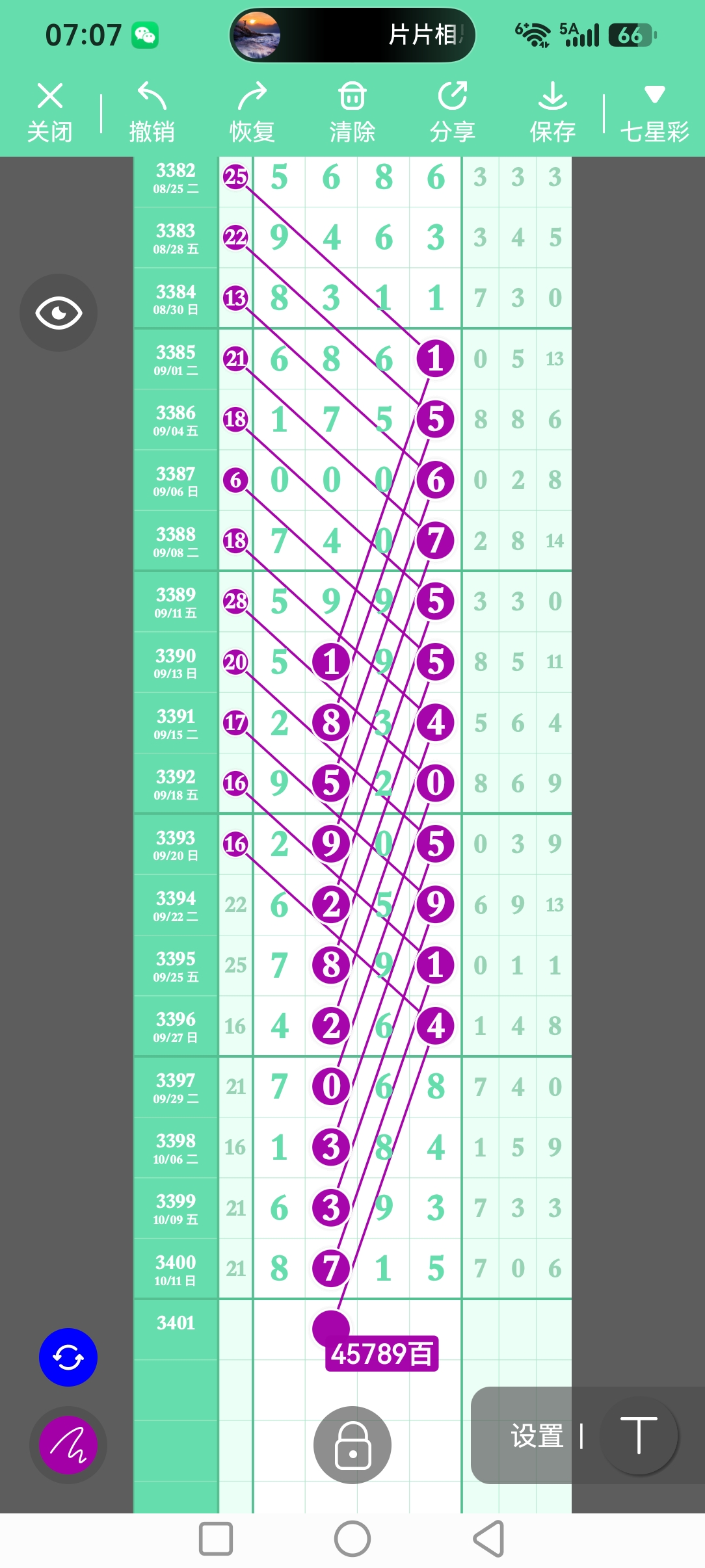Save the chart using 保存

coord(552,112)
